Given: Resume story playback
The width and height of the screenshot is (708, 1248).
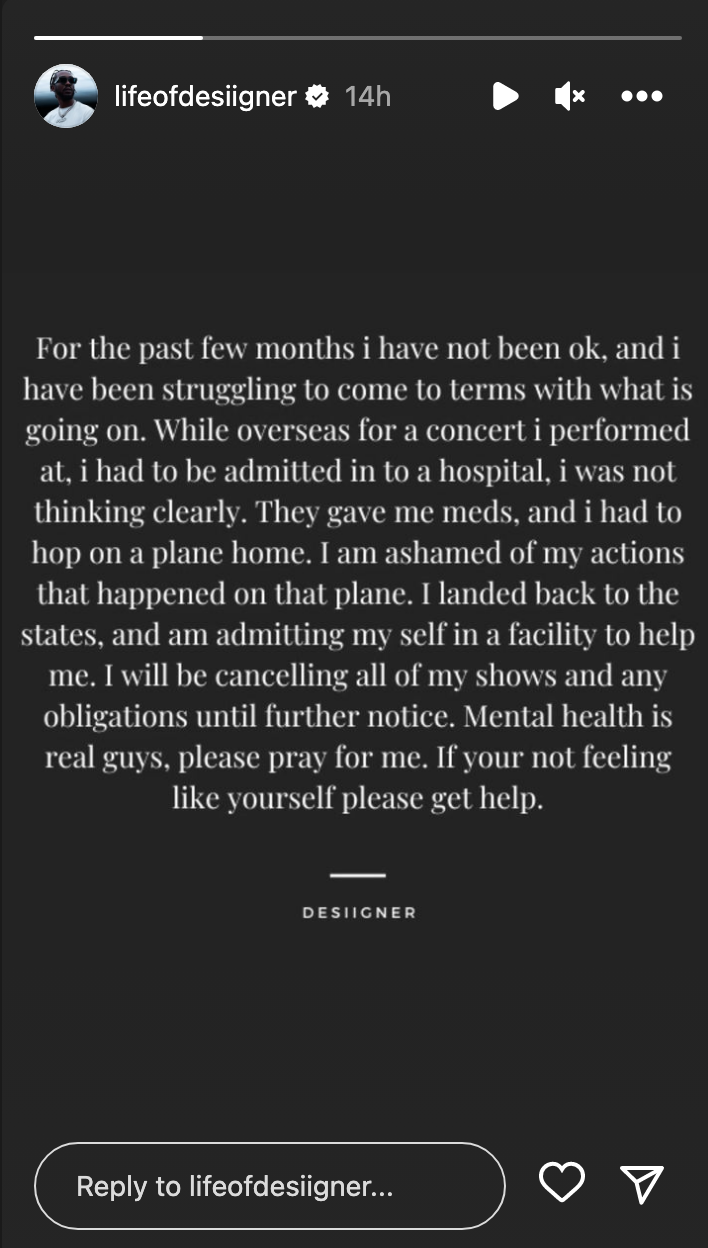Looking at the screenshot, I should tap(505, 96).
